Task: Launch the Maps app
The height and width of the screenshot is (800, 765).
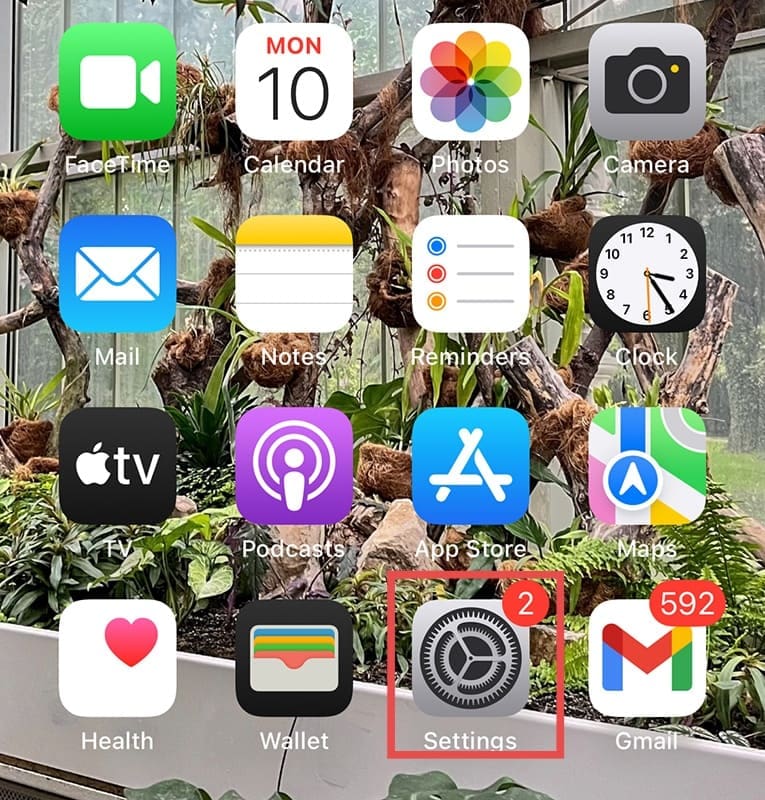Action: [647, 466]
